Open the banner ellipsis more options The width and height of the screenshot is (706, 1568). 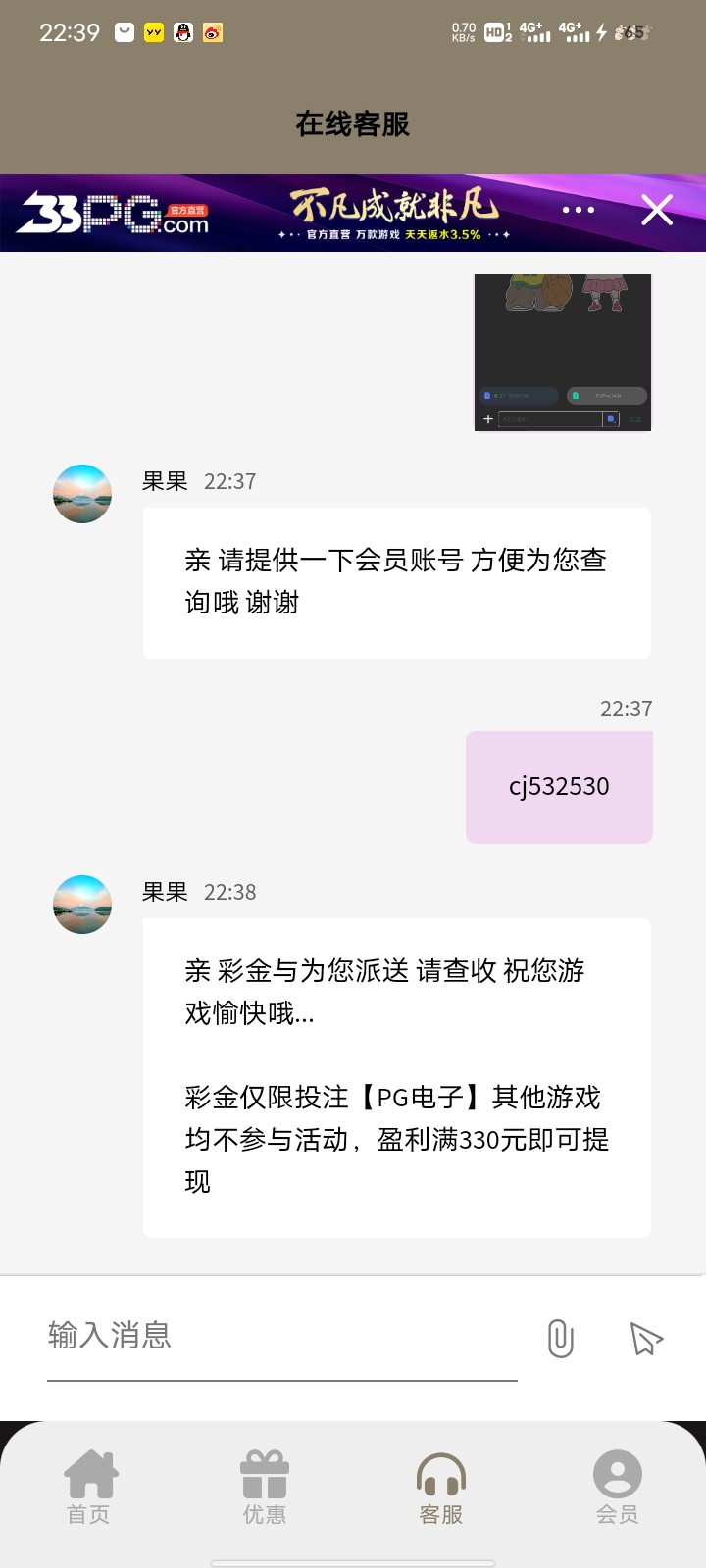[x=578, y=211]
